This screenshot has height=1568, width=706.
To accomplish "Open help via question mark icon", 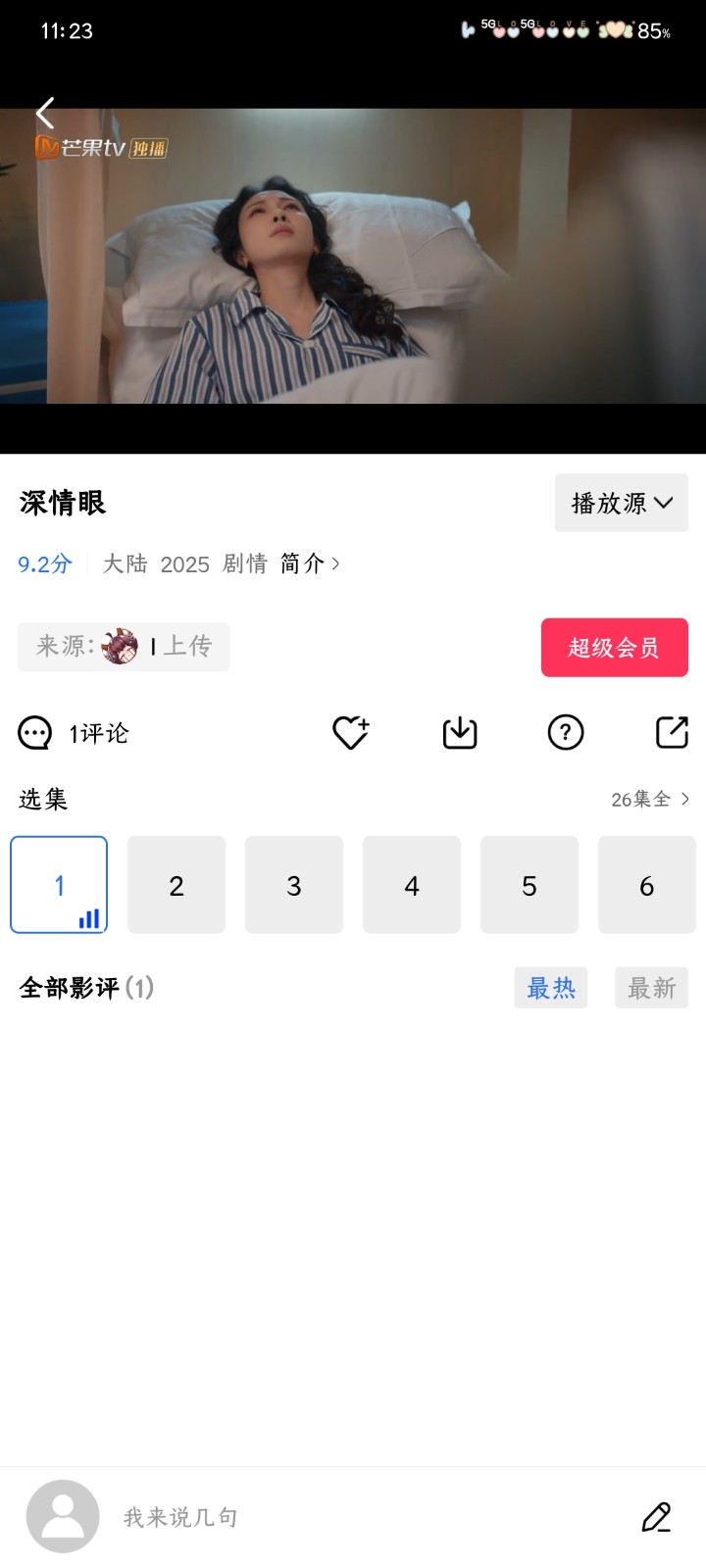I will click(x=566, y=732).
